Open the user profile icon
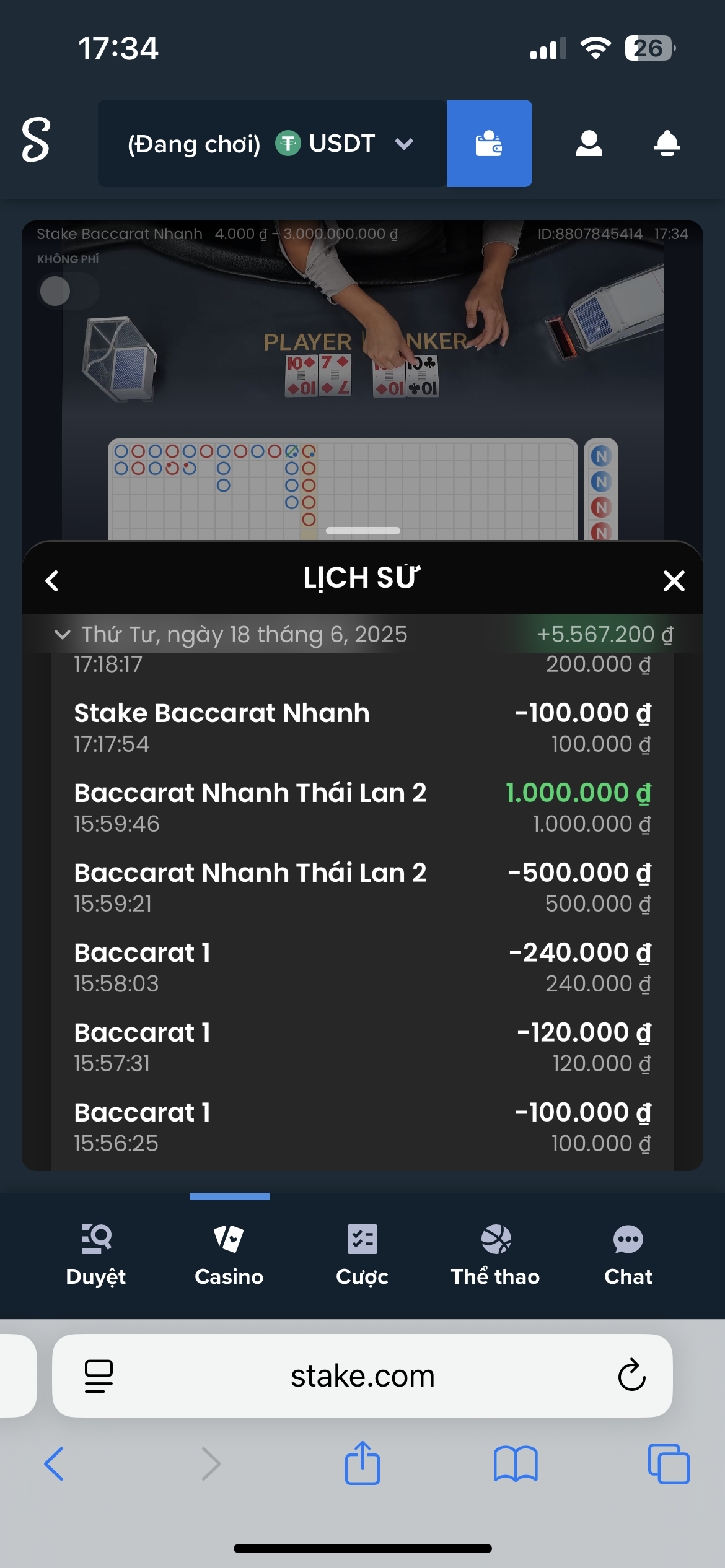Viewport: 725px width, 1568px height. (589, 144)
